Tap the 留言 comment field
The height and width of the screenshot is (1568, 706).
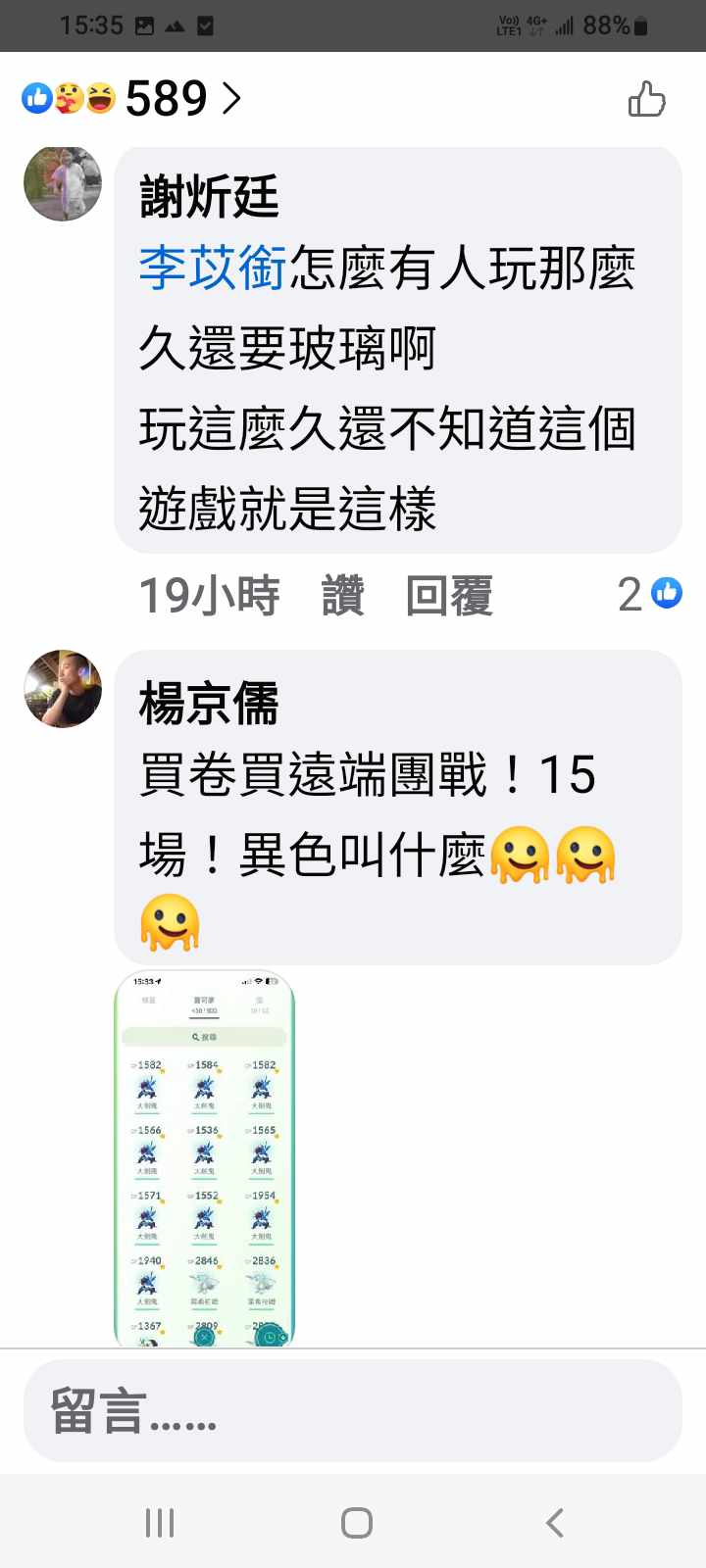pos(352,1410)
